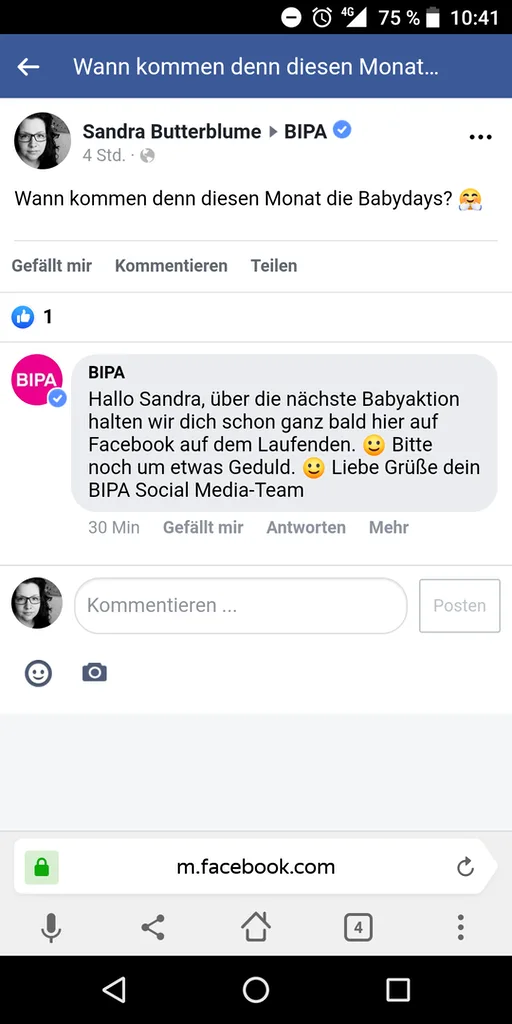Tap Kommentieren under the post

coord(171,266)
